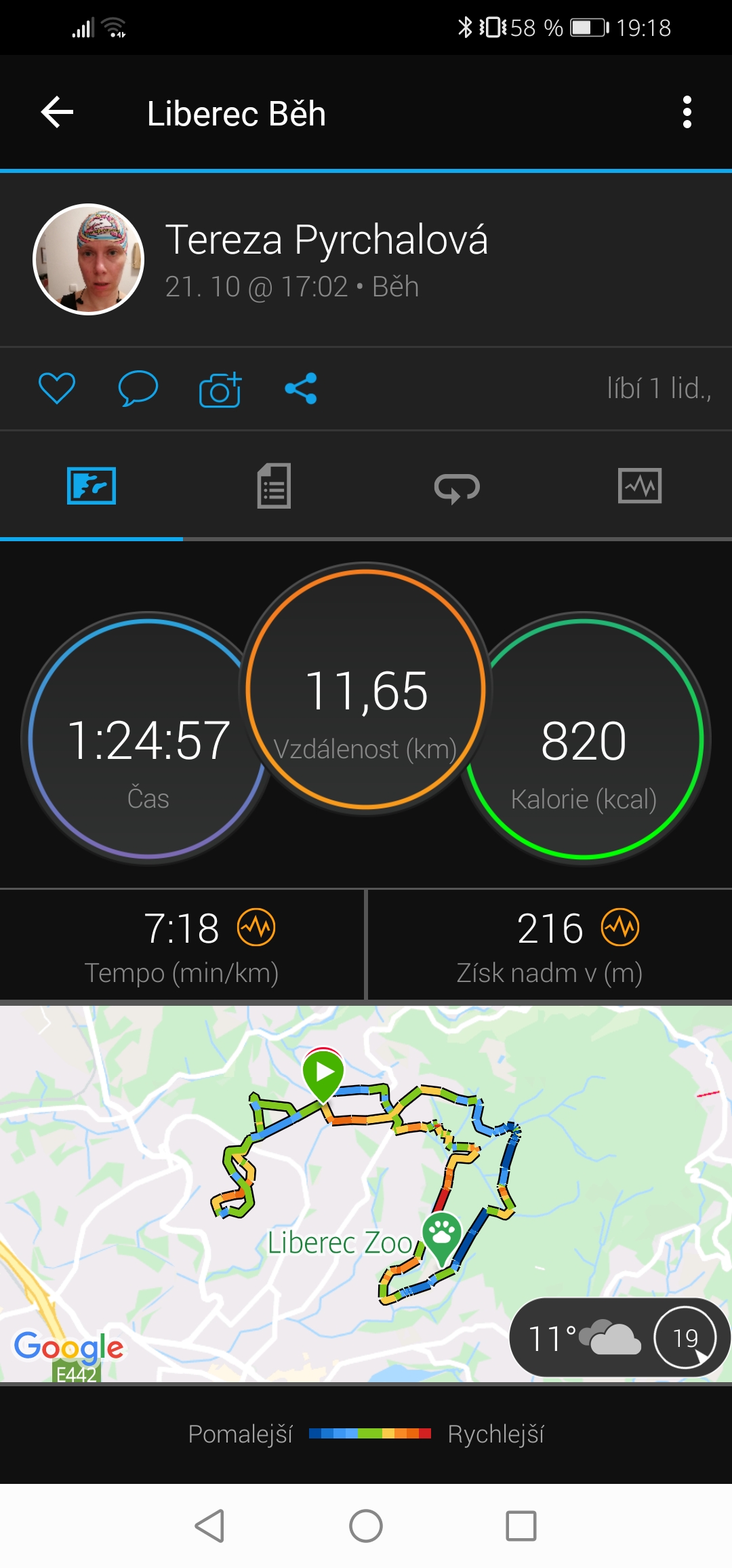Open Tereza Pyrchalová's profile picture
Viewport: 732px width, 1568px height.
point(89,259)
